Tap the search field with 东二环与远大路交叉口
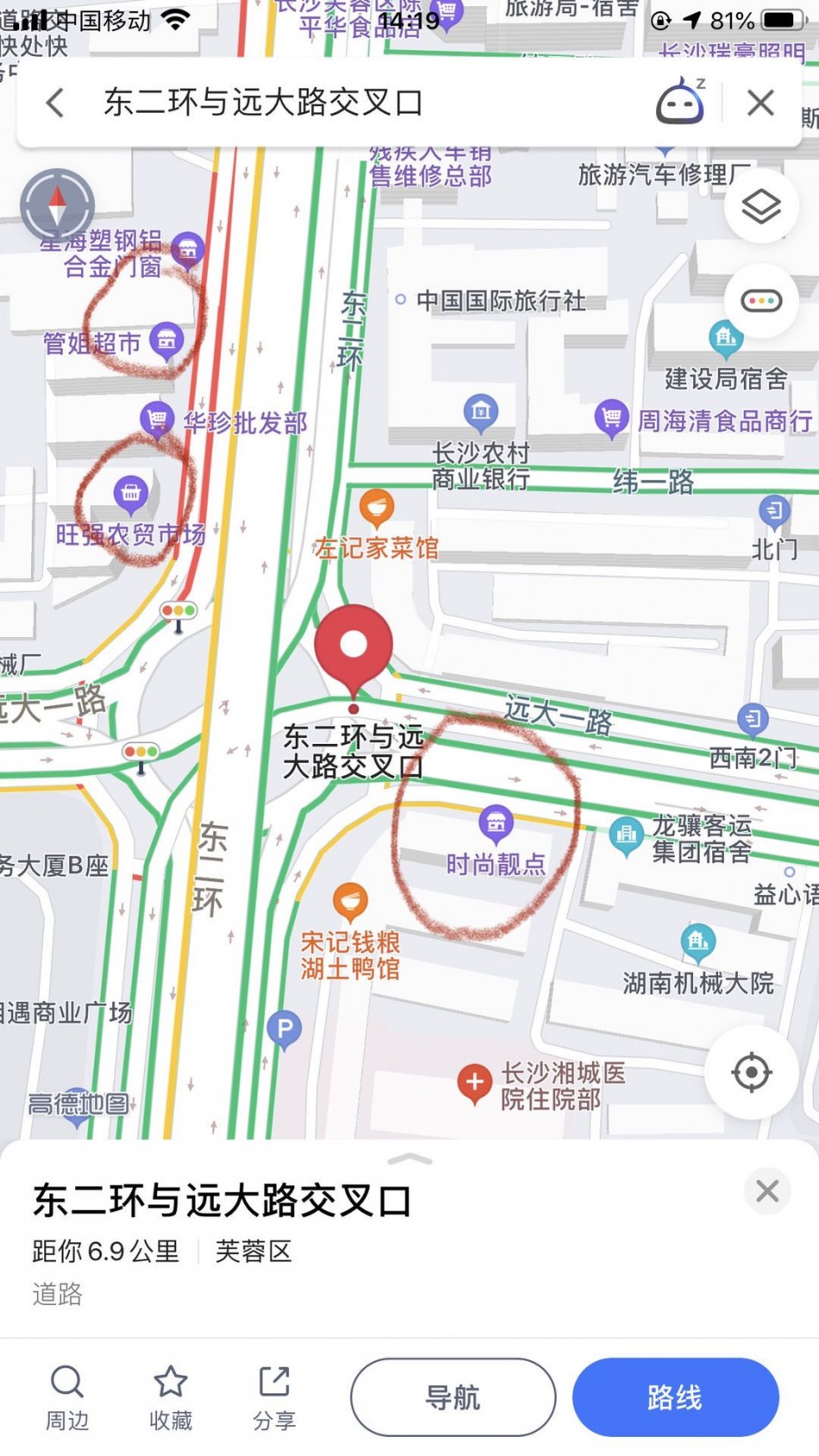This screenshot has height=1456, width=819. (345, 103)
